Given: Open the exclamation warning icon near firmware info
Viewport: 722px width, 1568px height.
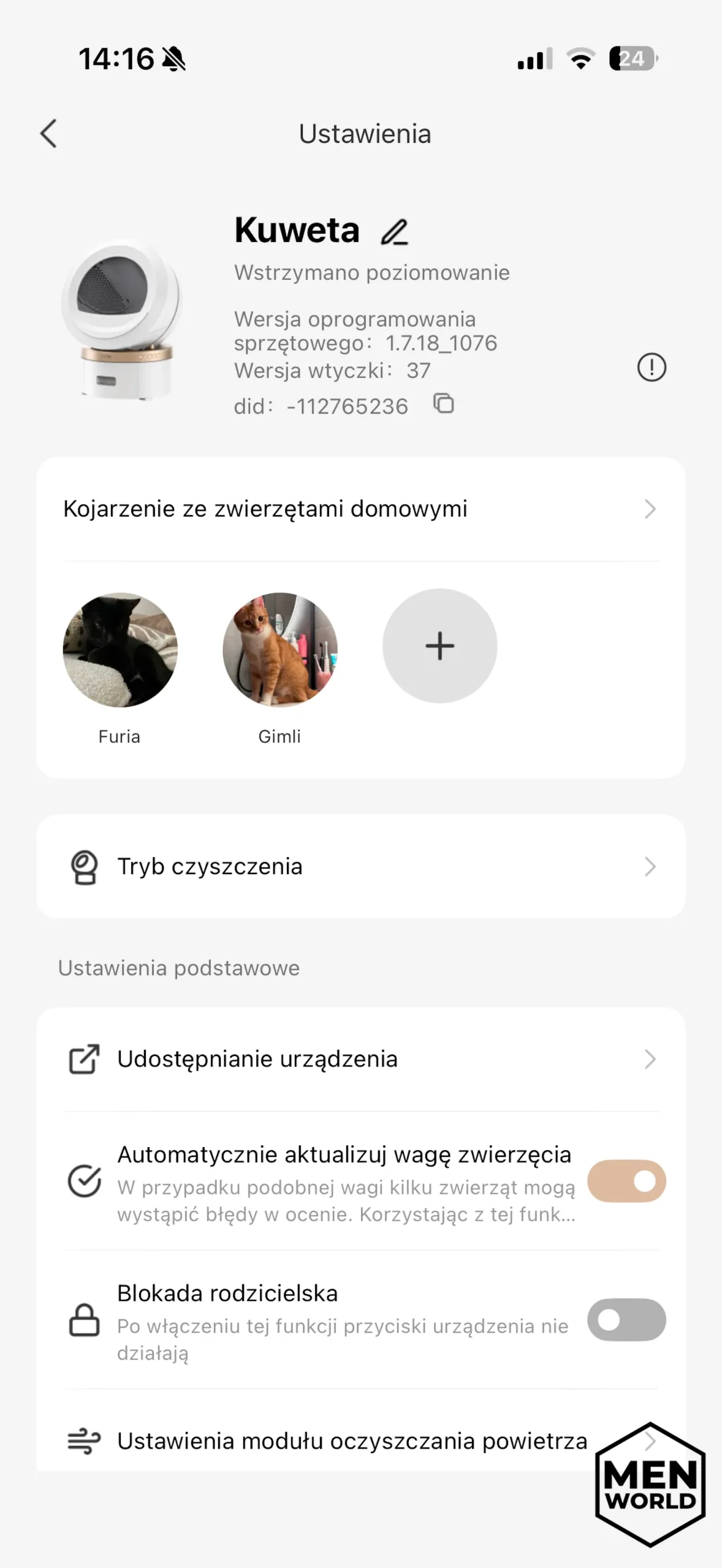Looking at the screenshot, I should click(x=651, y=367).
